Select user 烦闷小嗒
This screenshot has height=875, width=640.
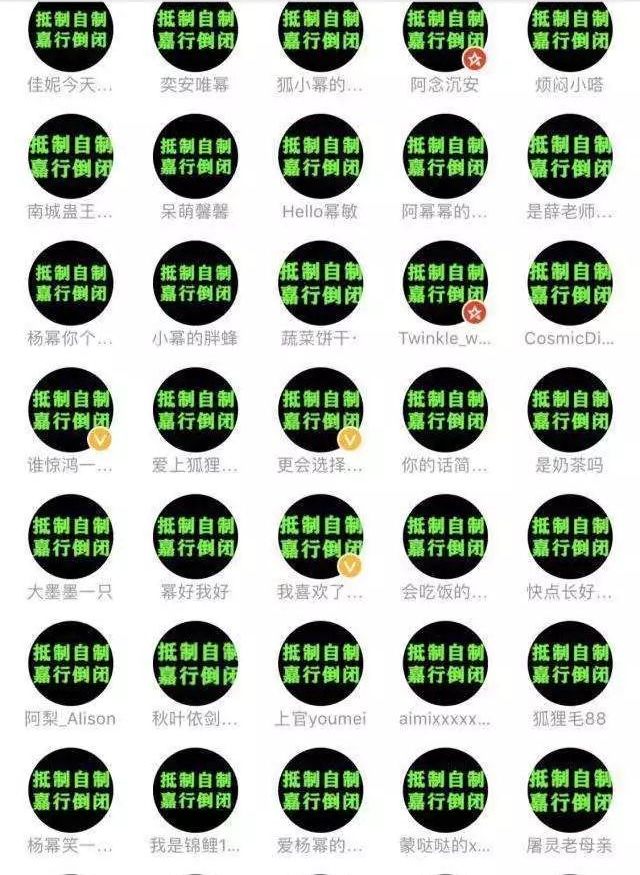(x=570, y=35)
